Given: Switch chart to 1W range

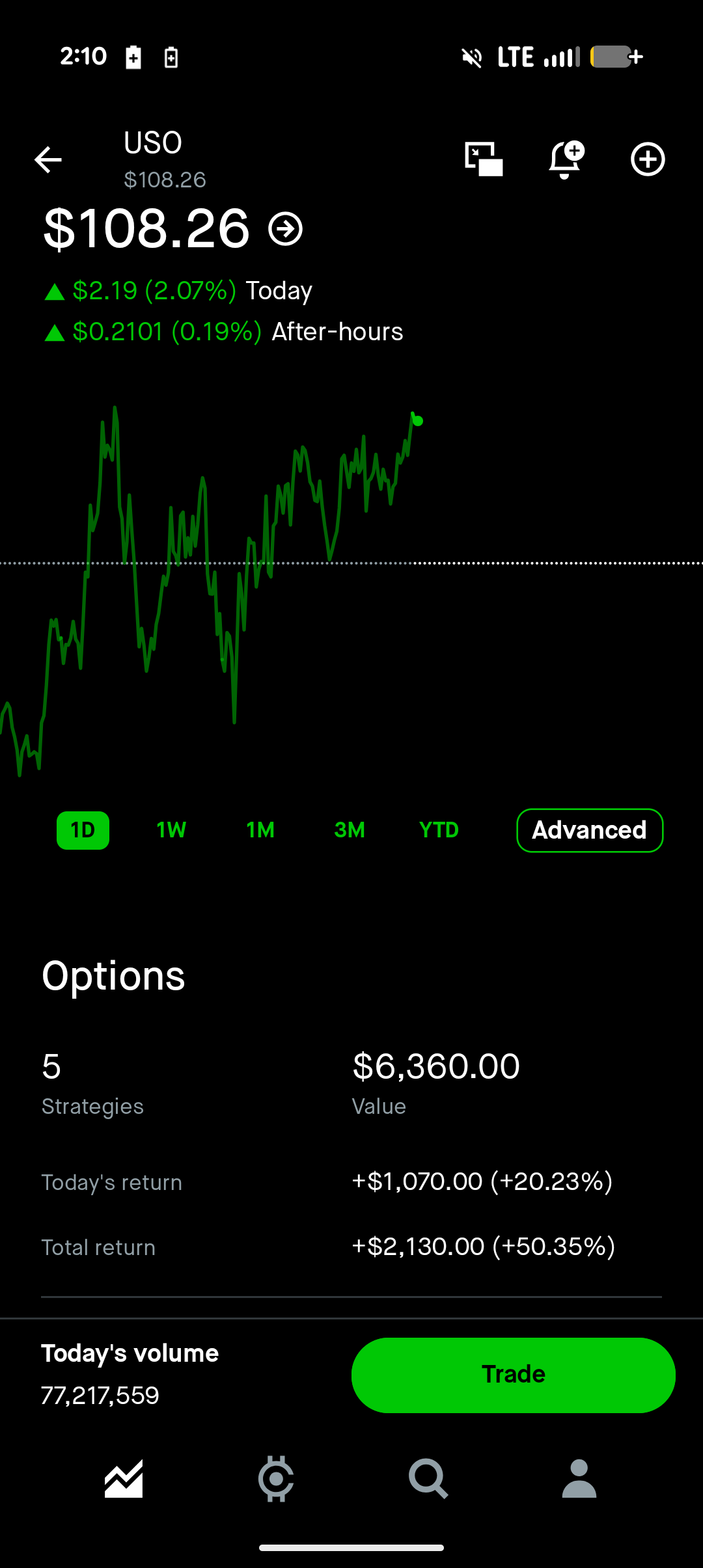Looking at the screenshot, I should click(171, 830).
